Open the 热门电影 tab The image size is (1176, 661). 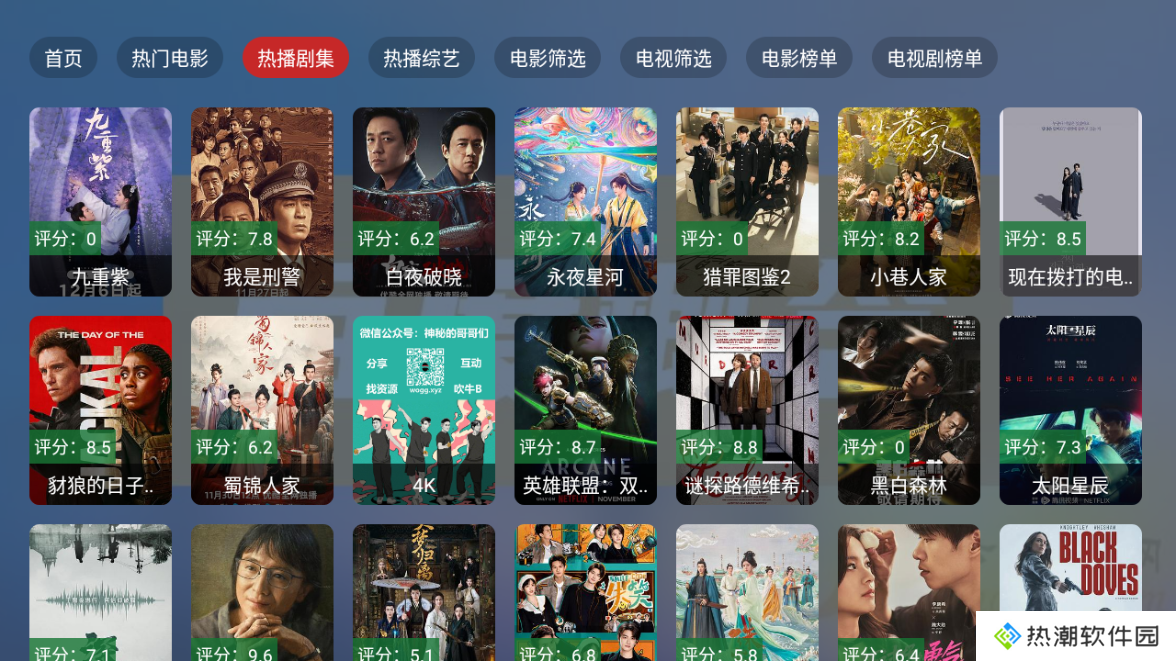click(170, 58)
